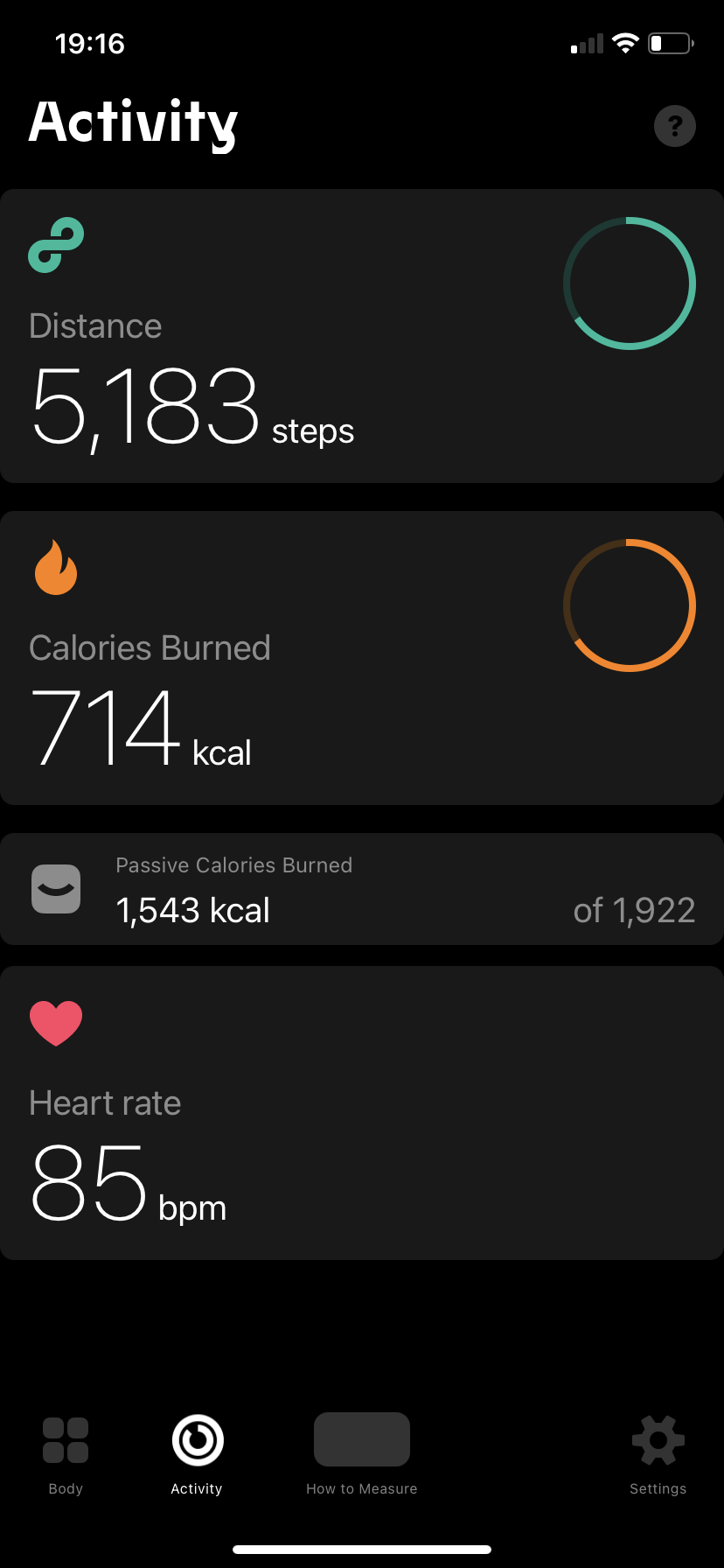Open the help question mark icon
Image resolution: width=724 pixels, height=1568 pixels.
coord(674,126)
